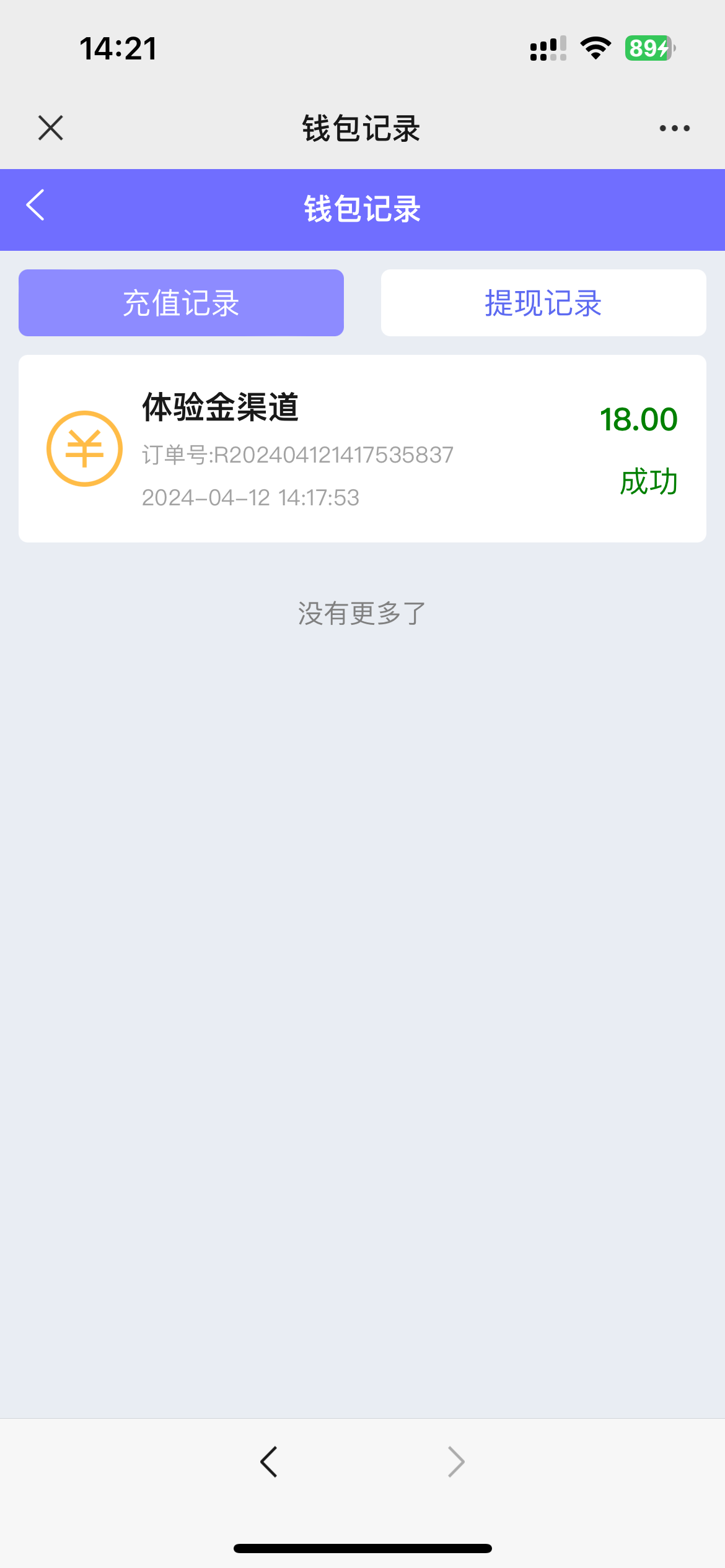
Task: Switch to the 提现记录 tab
Action: pos(543,303)
